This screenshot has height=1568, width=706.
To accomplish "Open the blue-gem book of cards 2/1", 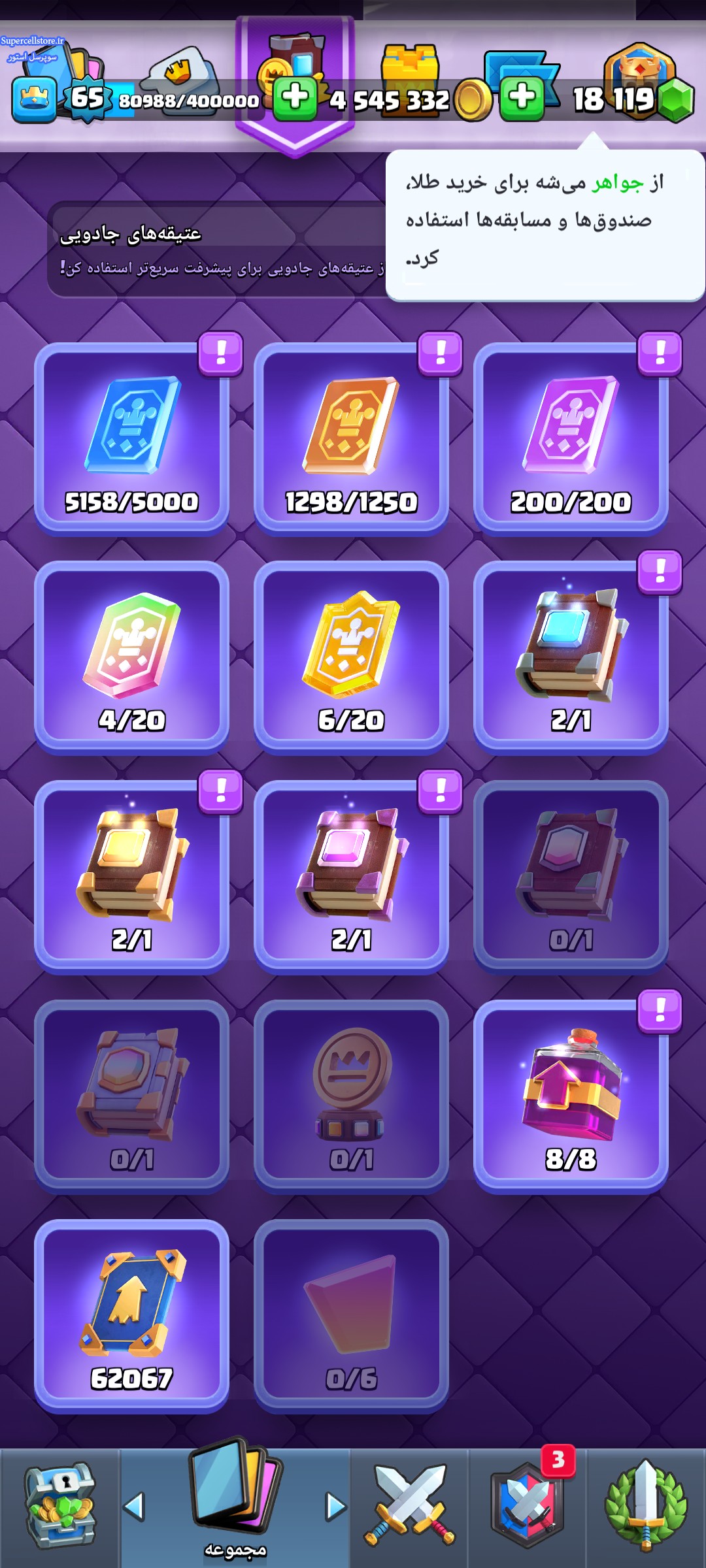I will 571,657.
